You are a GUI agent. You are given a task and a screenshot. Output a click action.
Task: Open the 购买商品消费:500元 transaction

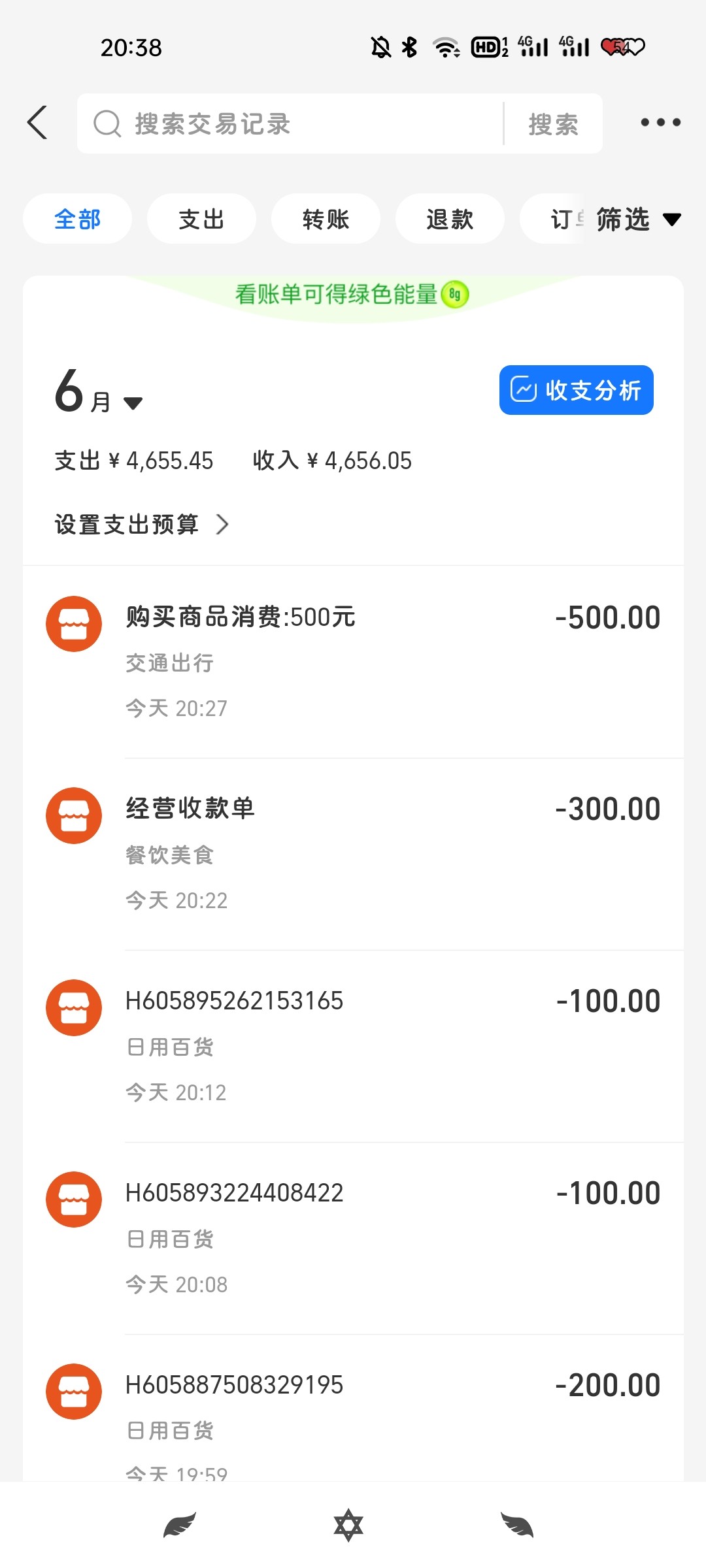coord(353,661)
